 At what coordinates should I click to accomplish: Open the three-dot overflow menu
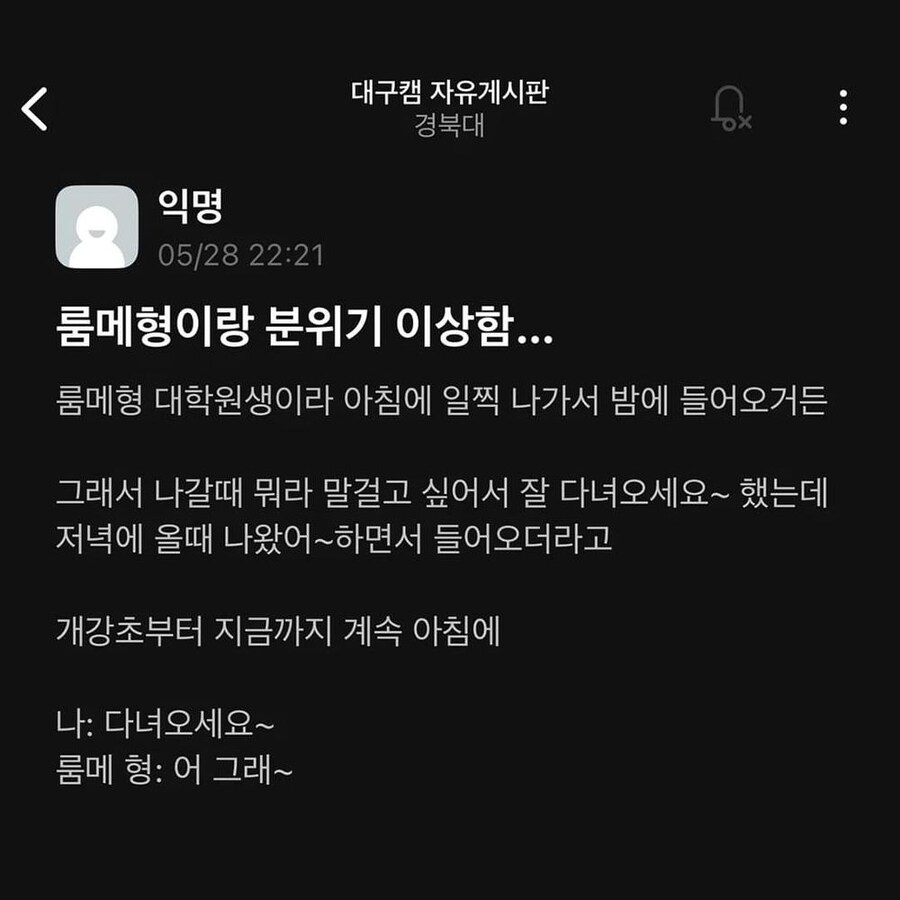(x=843, y=107)
